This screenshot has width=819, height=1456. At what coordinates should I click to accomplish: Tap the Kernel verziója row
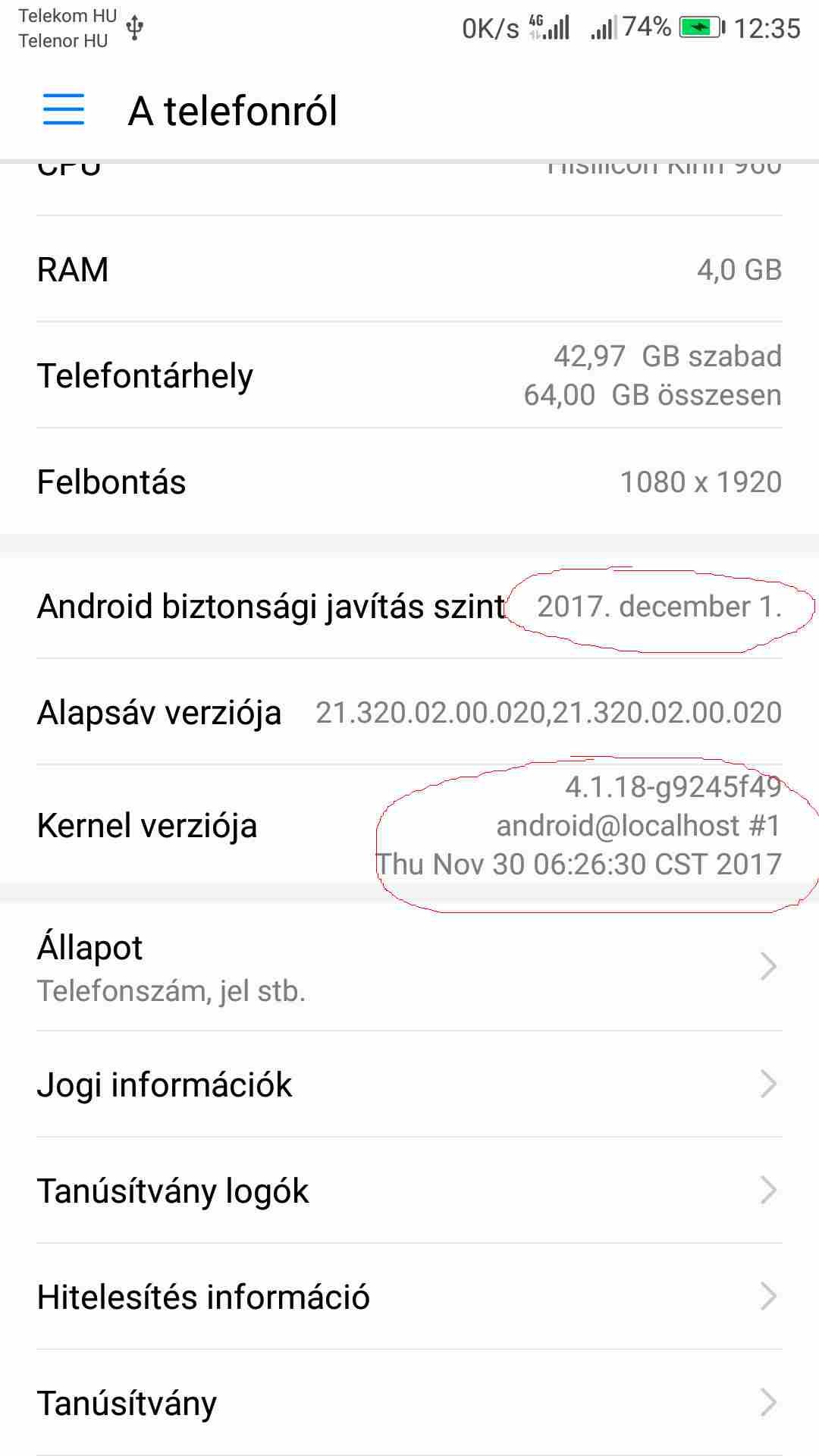point(409,825)
